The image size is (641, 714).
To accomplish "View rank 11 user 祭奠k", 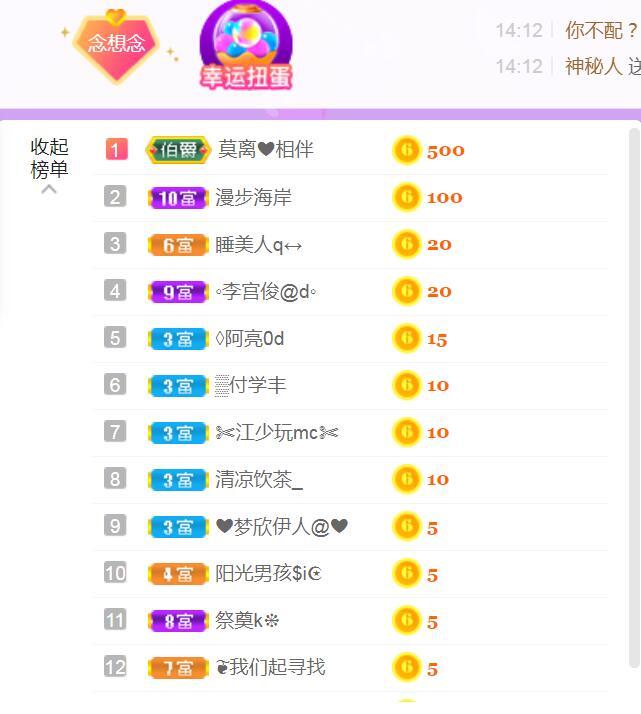I will tap(247, 620).
